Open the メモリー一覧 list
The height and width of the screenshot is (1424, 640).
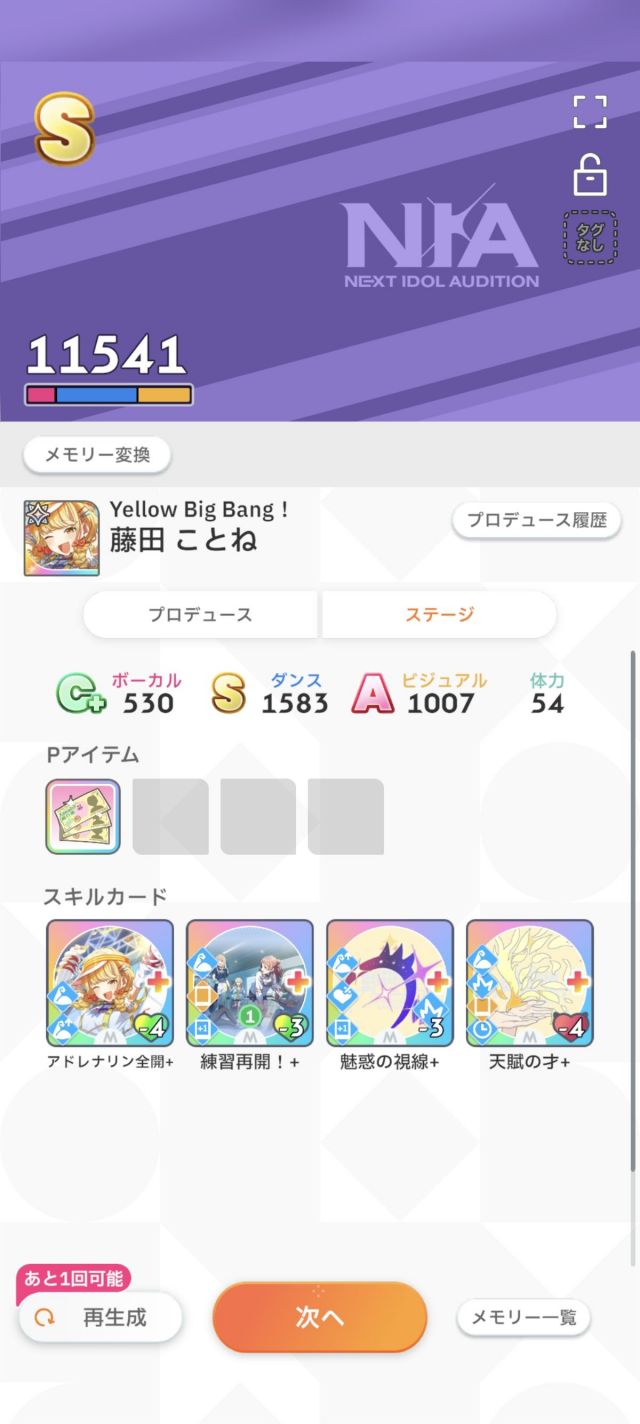coord(524,1317)
